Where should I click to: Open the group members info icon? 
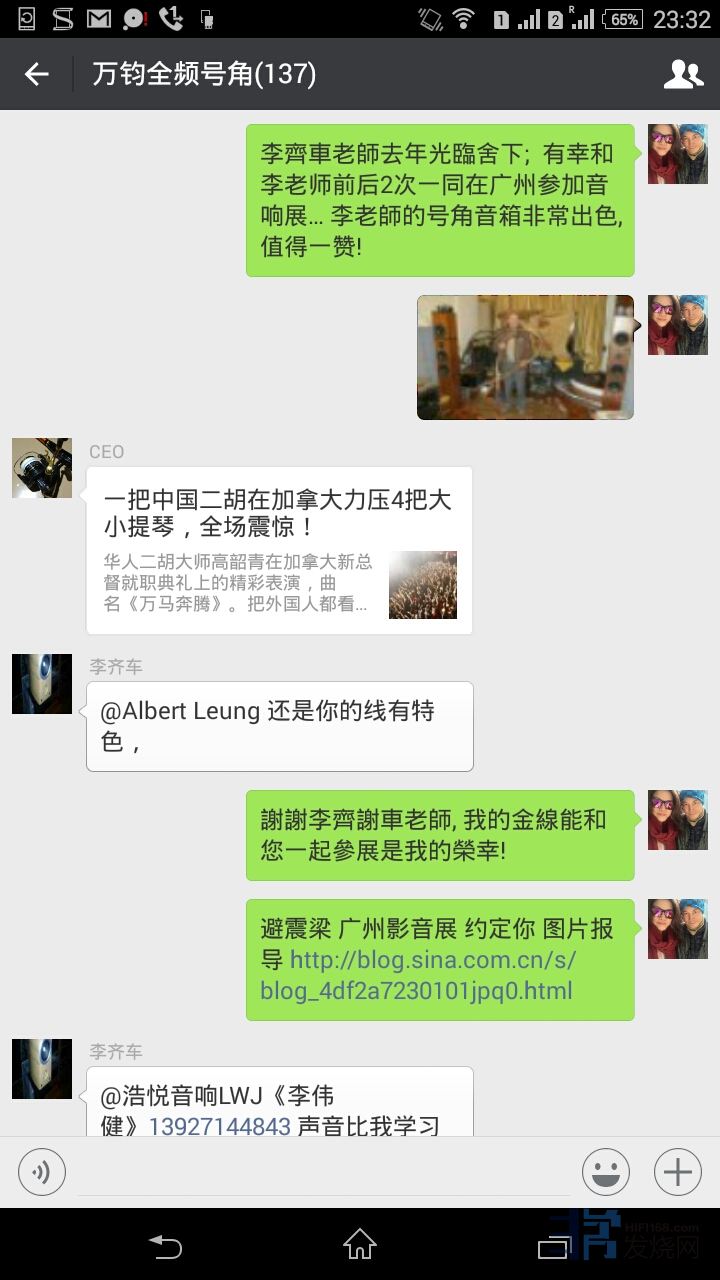pos(683,74)
